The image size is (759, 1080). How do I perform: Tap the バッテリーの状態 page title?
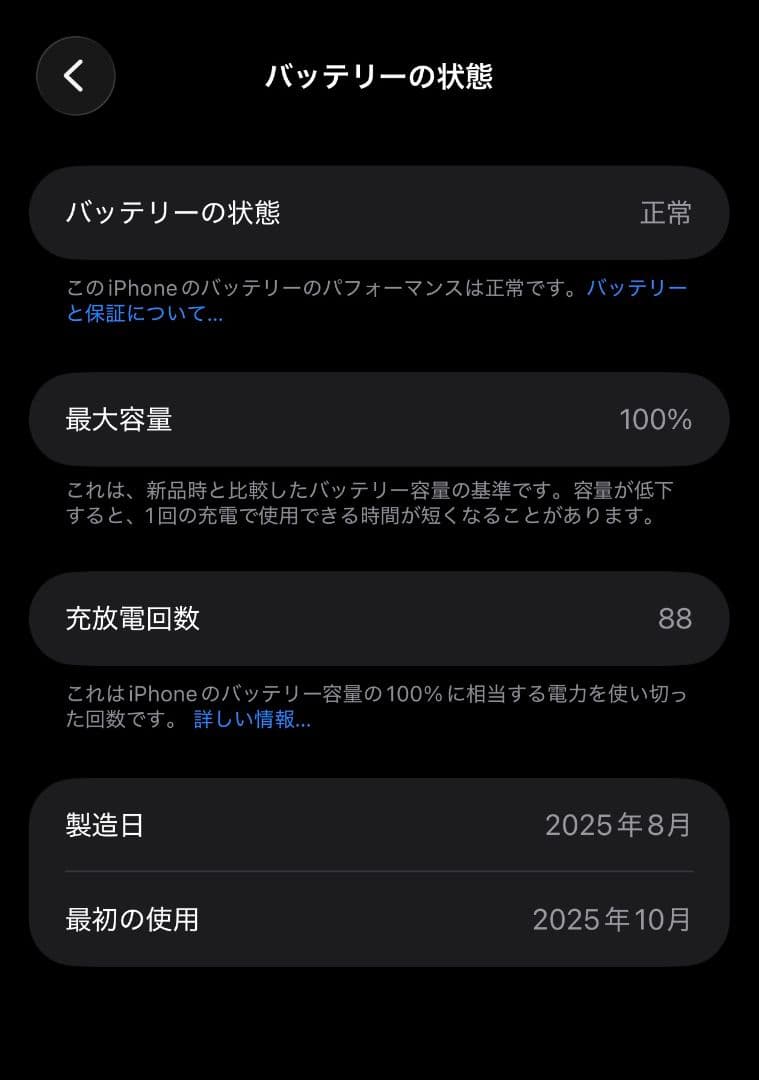(x=379, y=76)
